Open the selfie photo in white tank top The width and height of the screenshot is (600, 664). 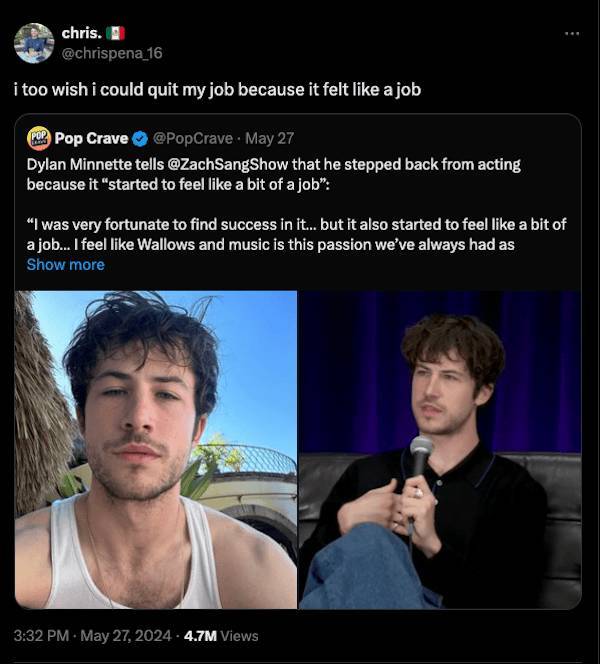coord(156,449)
